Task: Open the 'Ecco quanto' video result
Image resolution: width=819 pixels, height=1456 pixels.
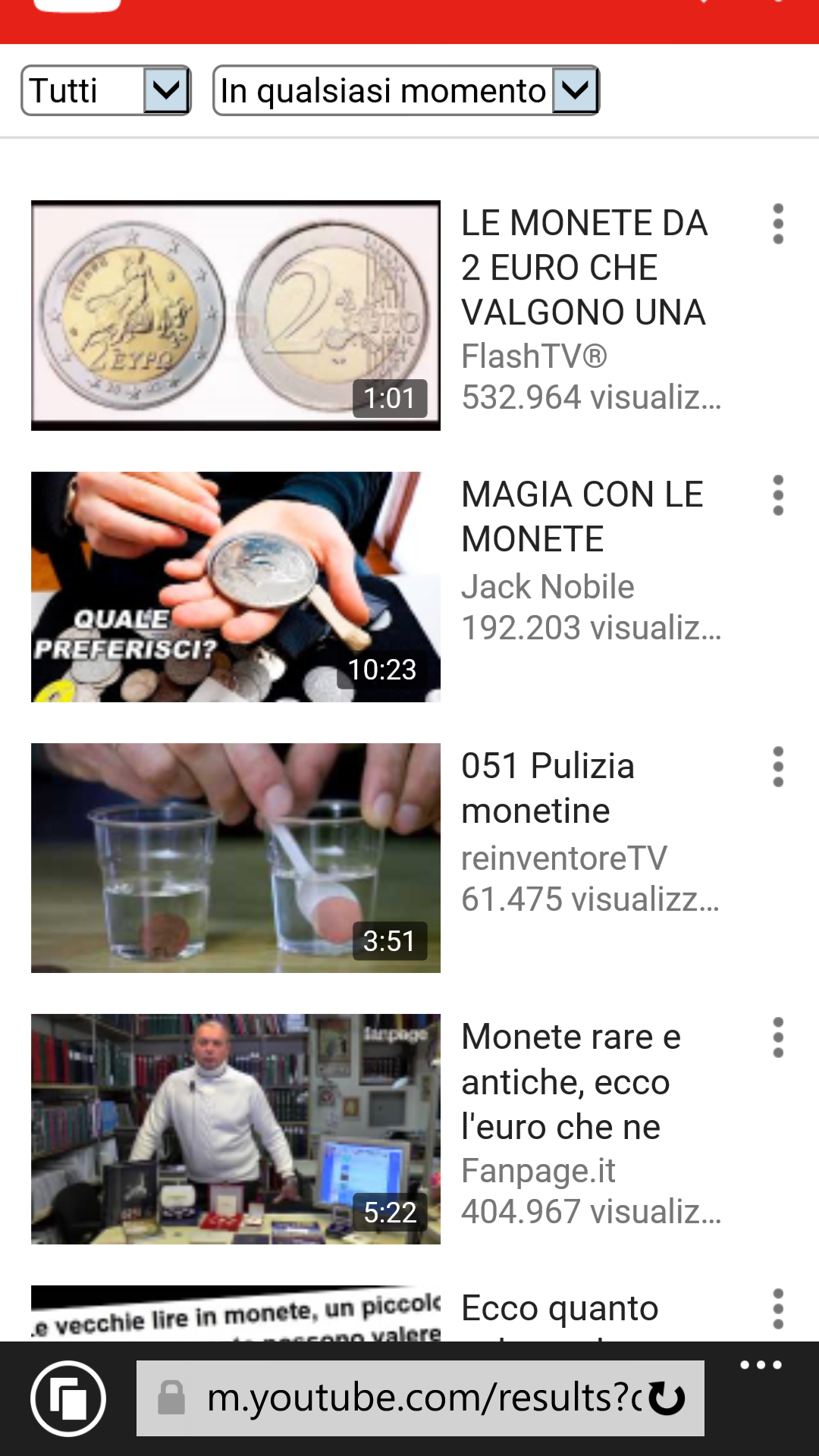Action: pos(236,1313)
